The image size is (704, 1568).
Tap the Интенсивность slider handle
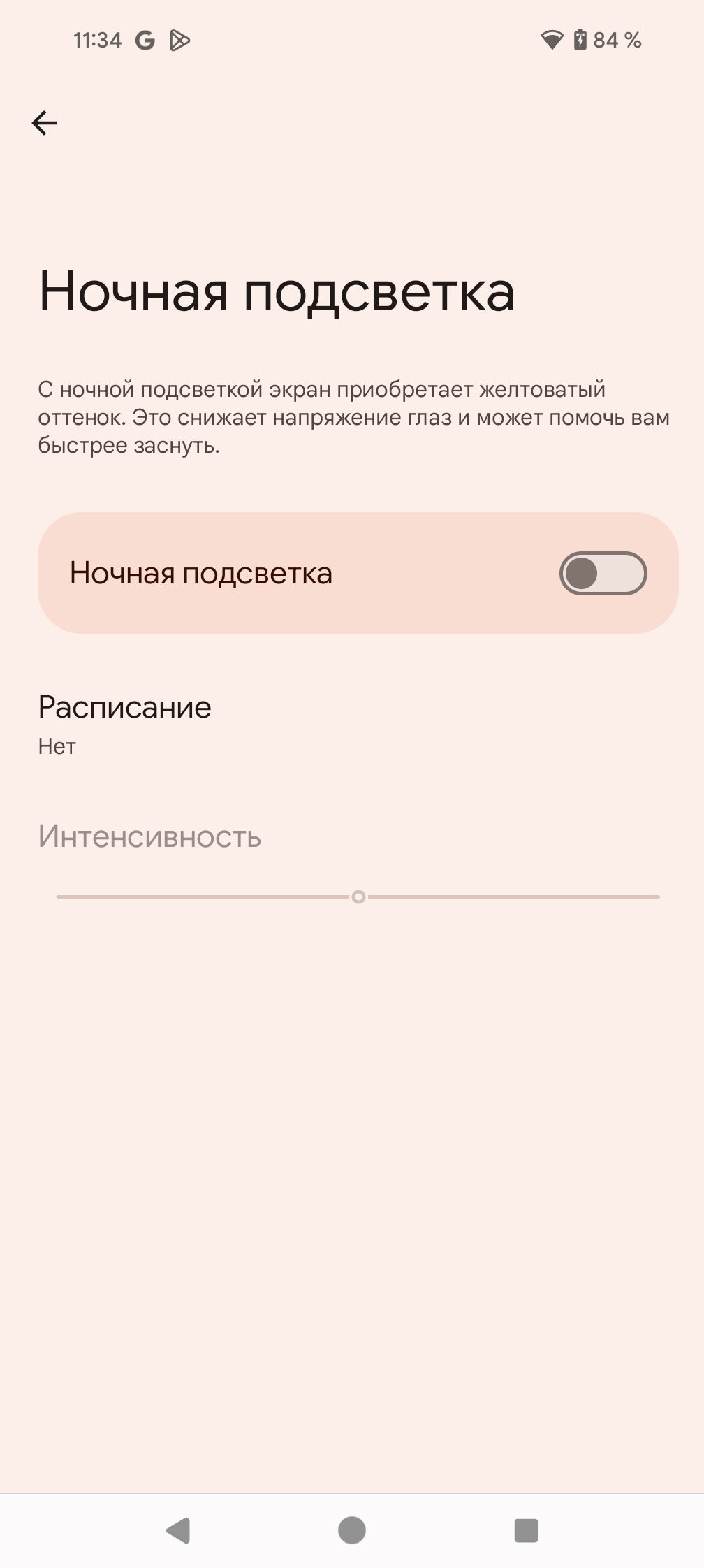358,896
